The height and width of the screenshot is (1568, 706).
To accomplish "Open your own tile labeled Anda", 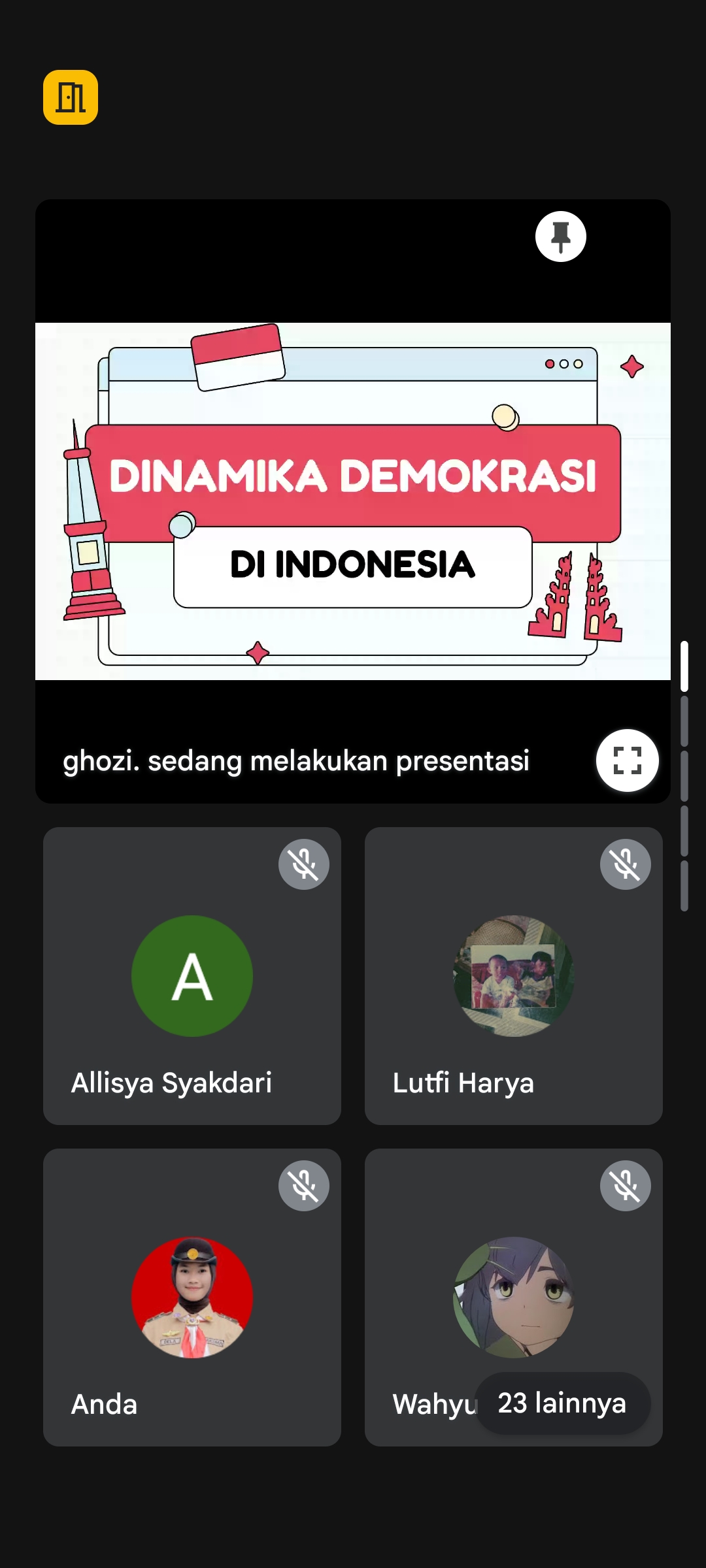I will coord(192,1297).
